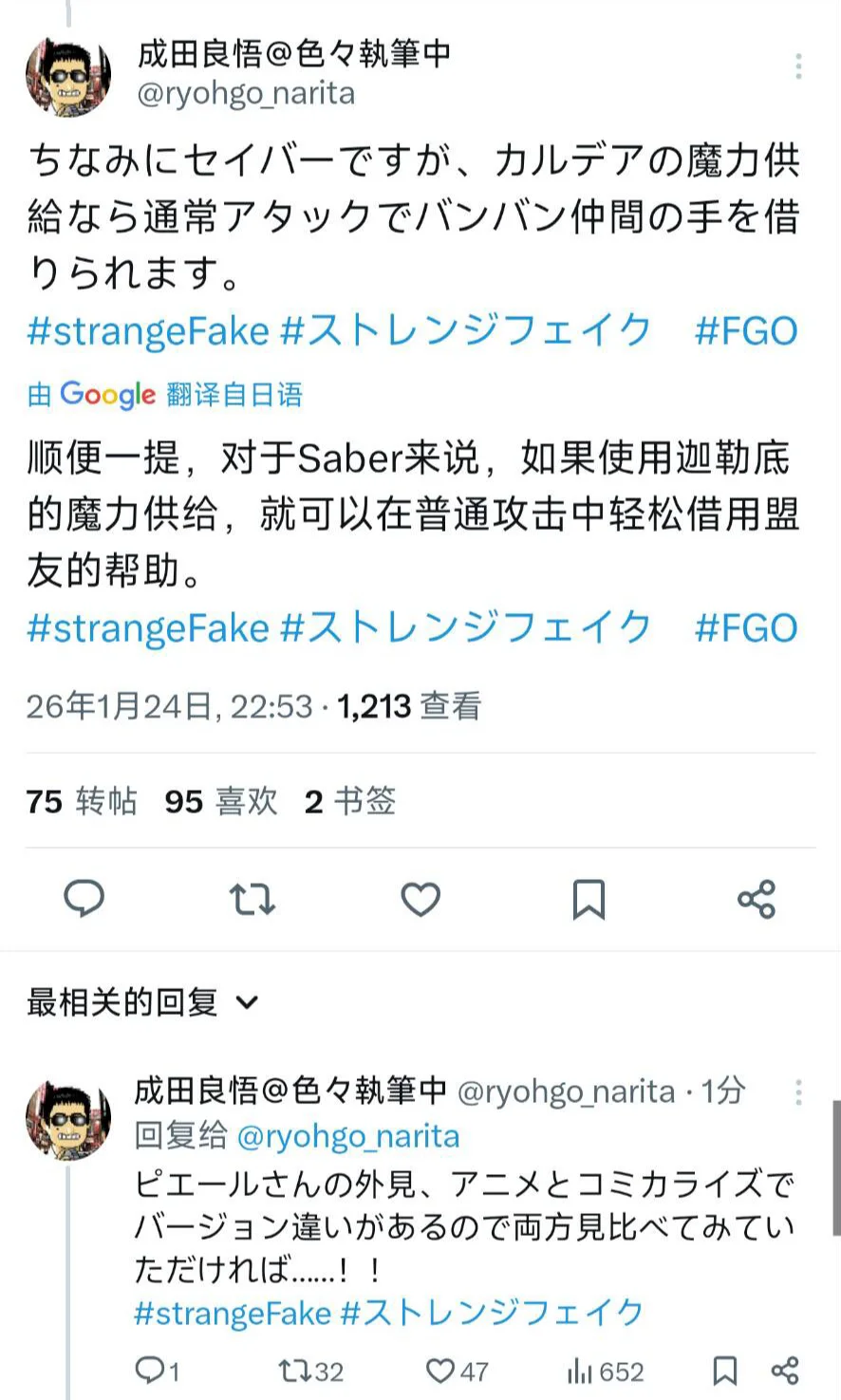Screen dimensions: 841x1400
Task: Share the reply tweet
Action: pos(785,1371)
